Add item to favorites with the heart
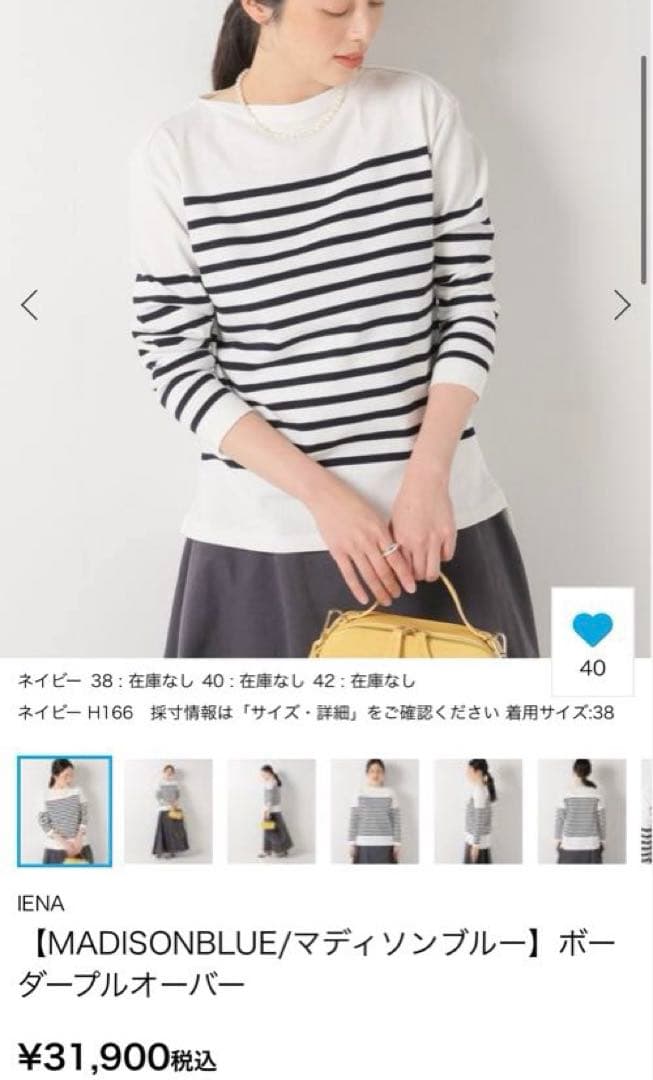This screenshot has height=1080, width=653. [592, 630]
